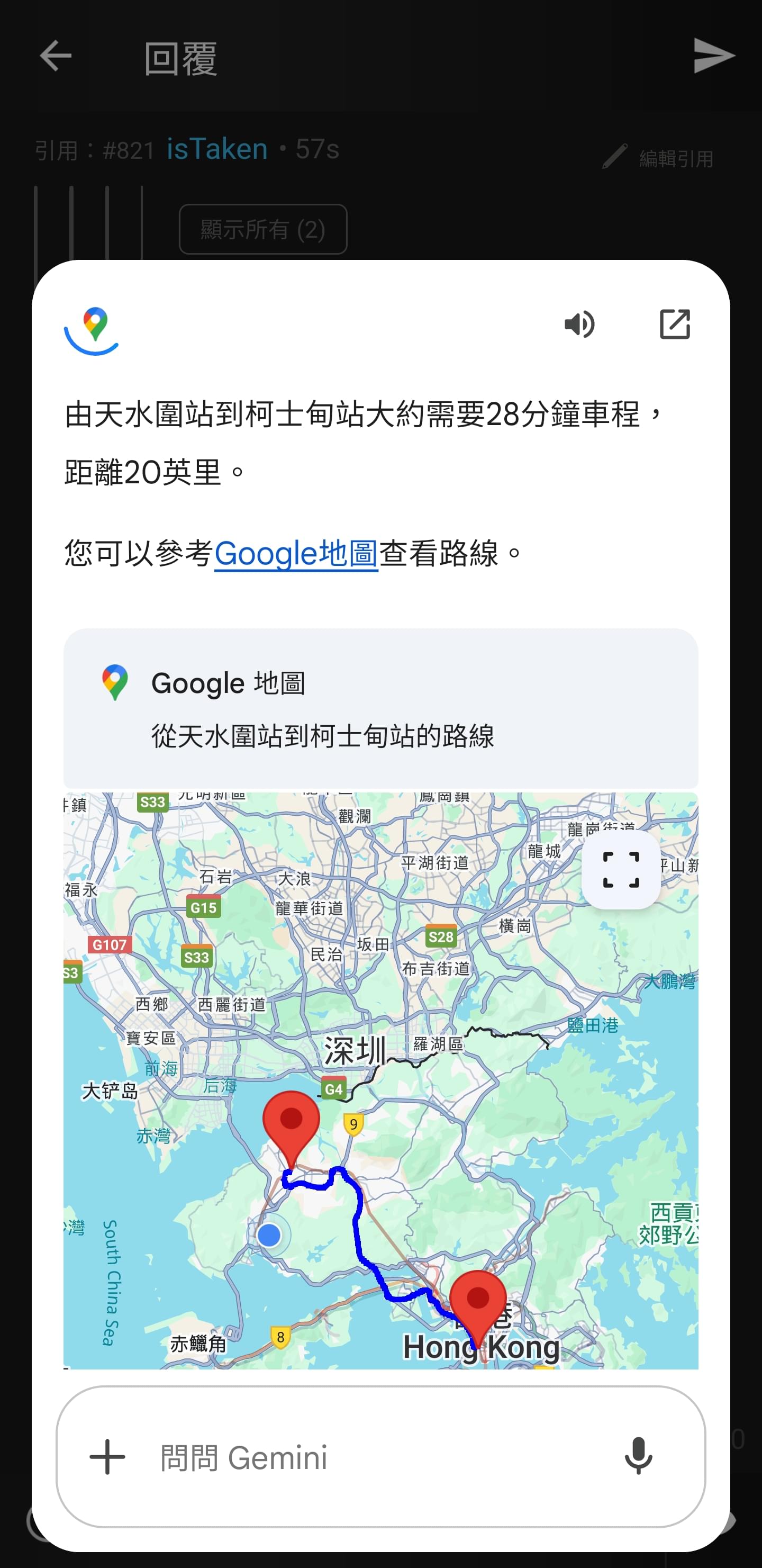Play the Gemini response aloud via speaker icon
The height and width of the screenshot is (1568, 762).
click(x=579, y=324)
